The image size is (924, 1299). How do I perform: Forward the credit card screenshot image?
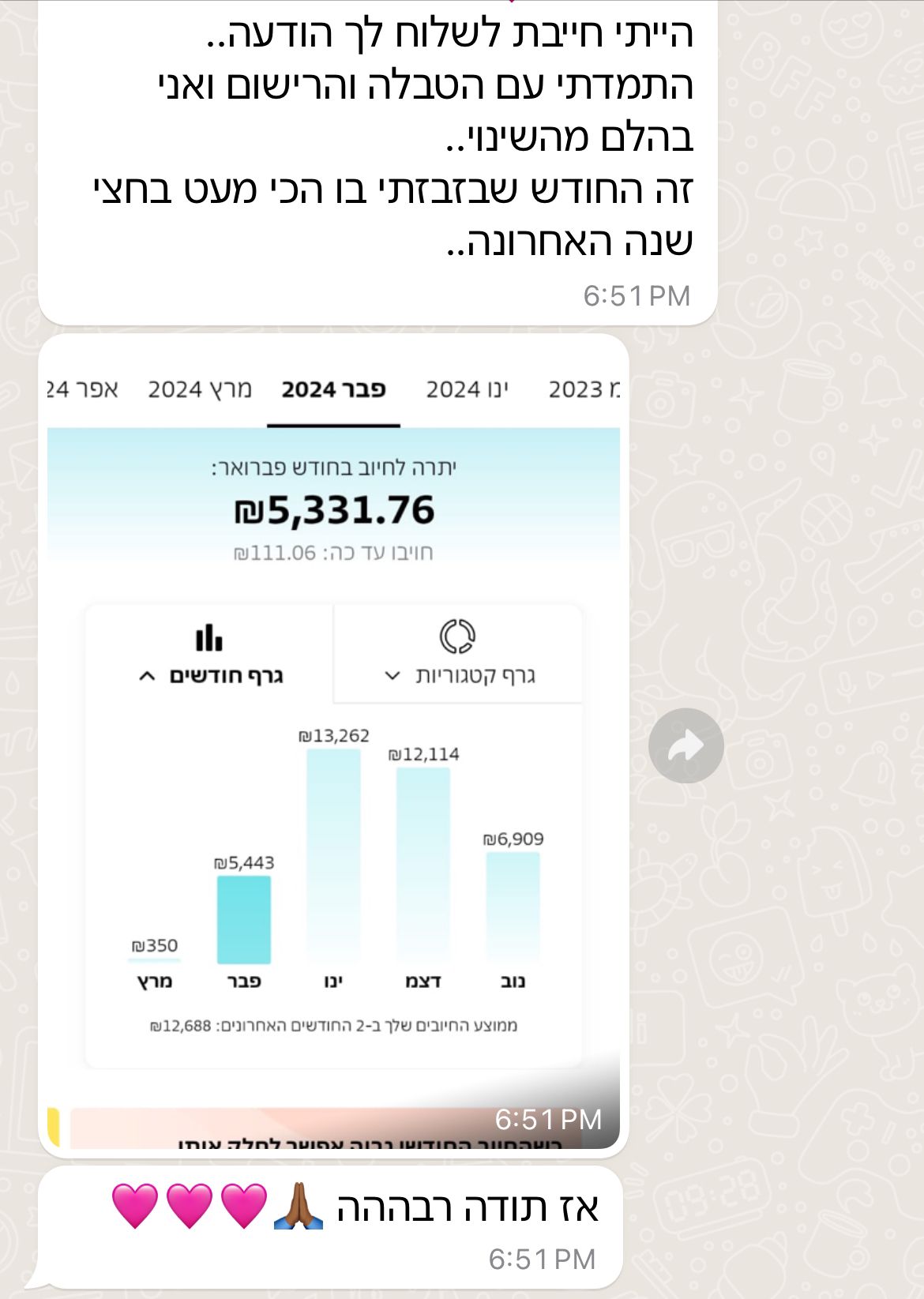685,745
